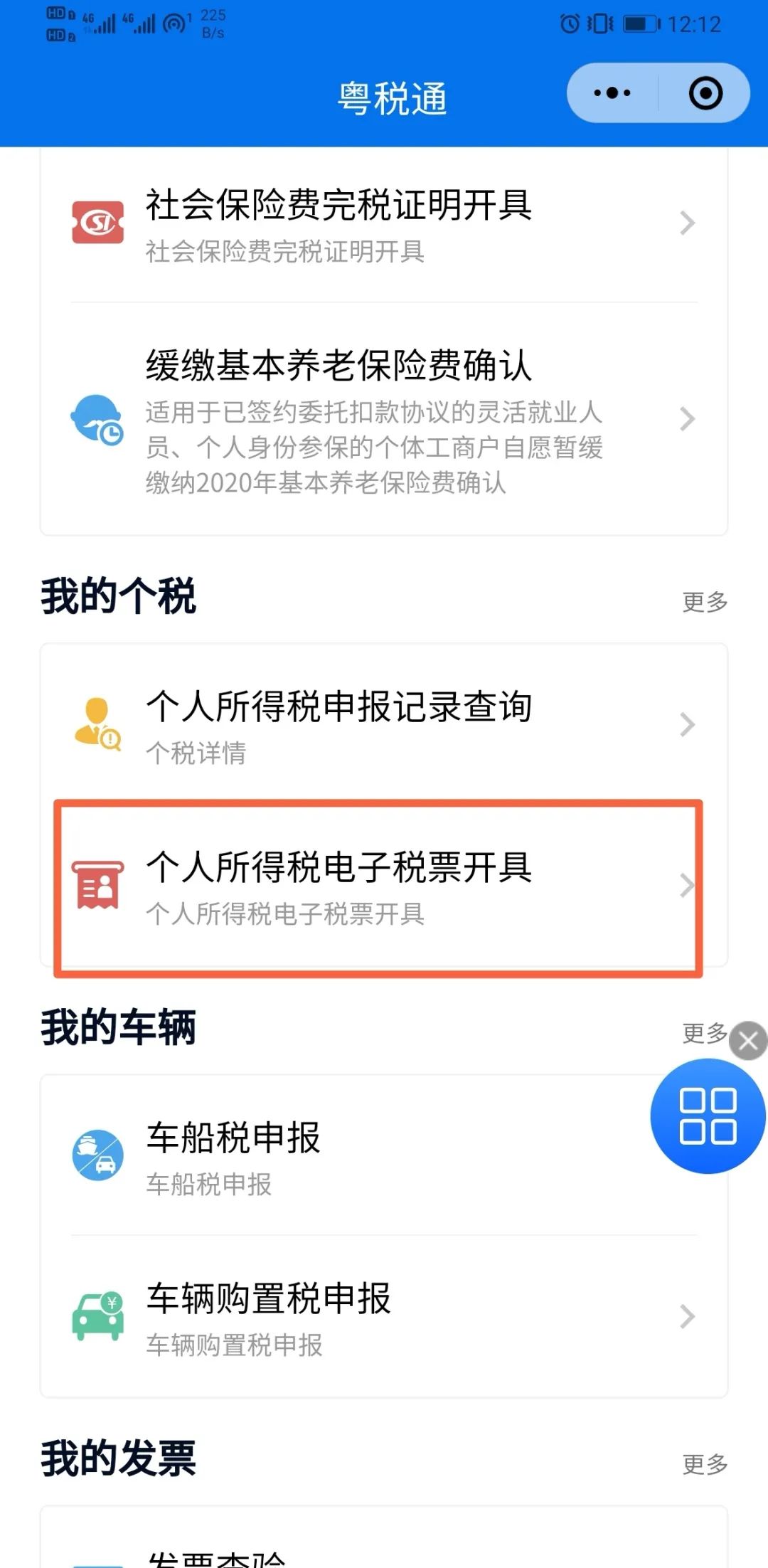This screenshot has width=768, height=1568.
Task: Open the mini program more options menu
Action: click(x=612, y=93)
